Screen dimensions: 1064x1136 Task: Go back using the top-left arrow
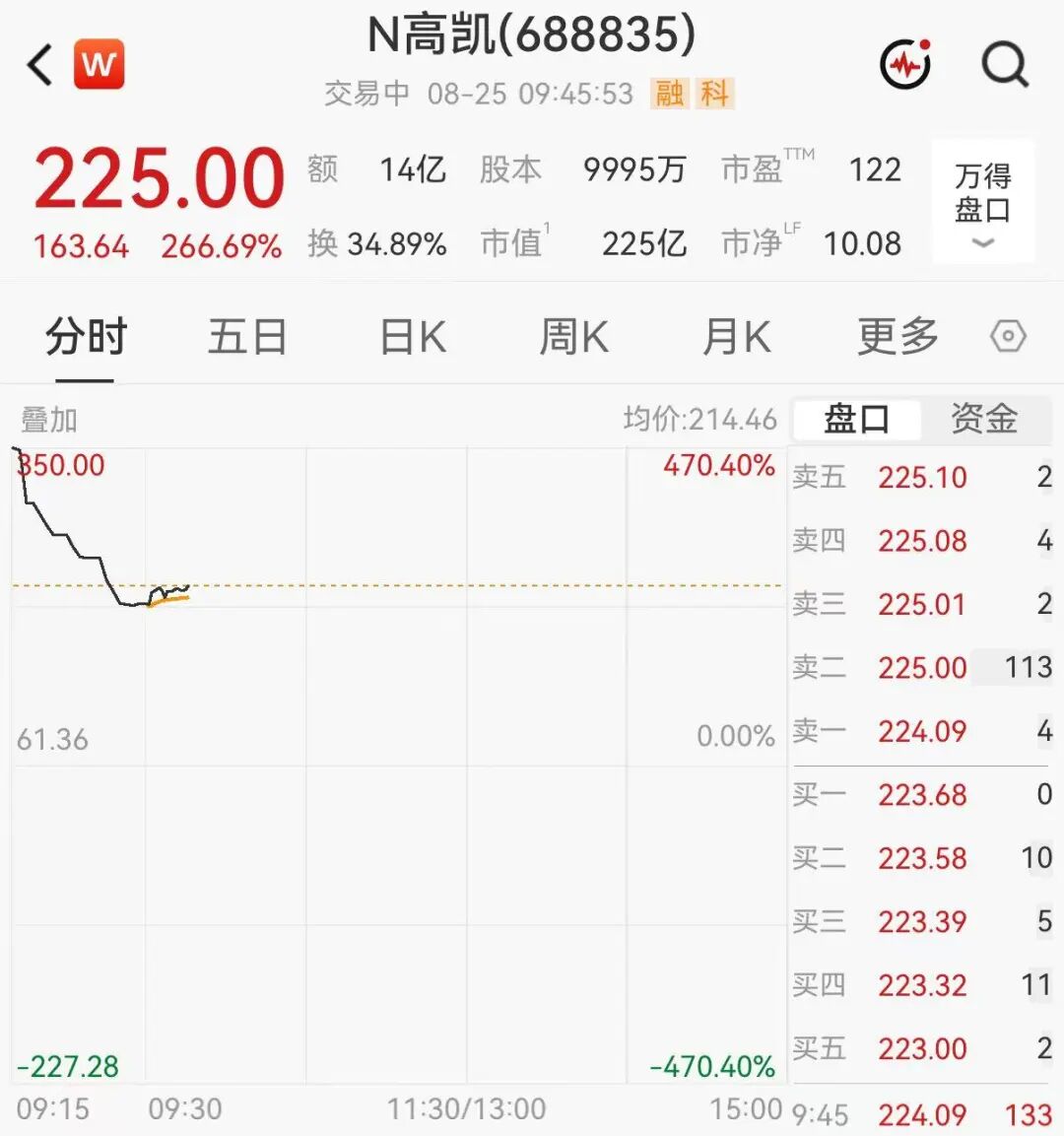point(39,65)
